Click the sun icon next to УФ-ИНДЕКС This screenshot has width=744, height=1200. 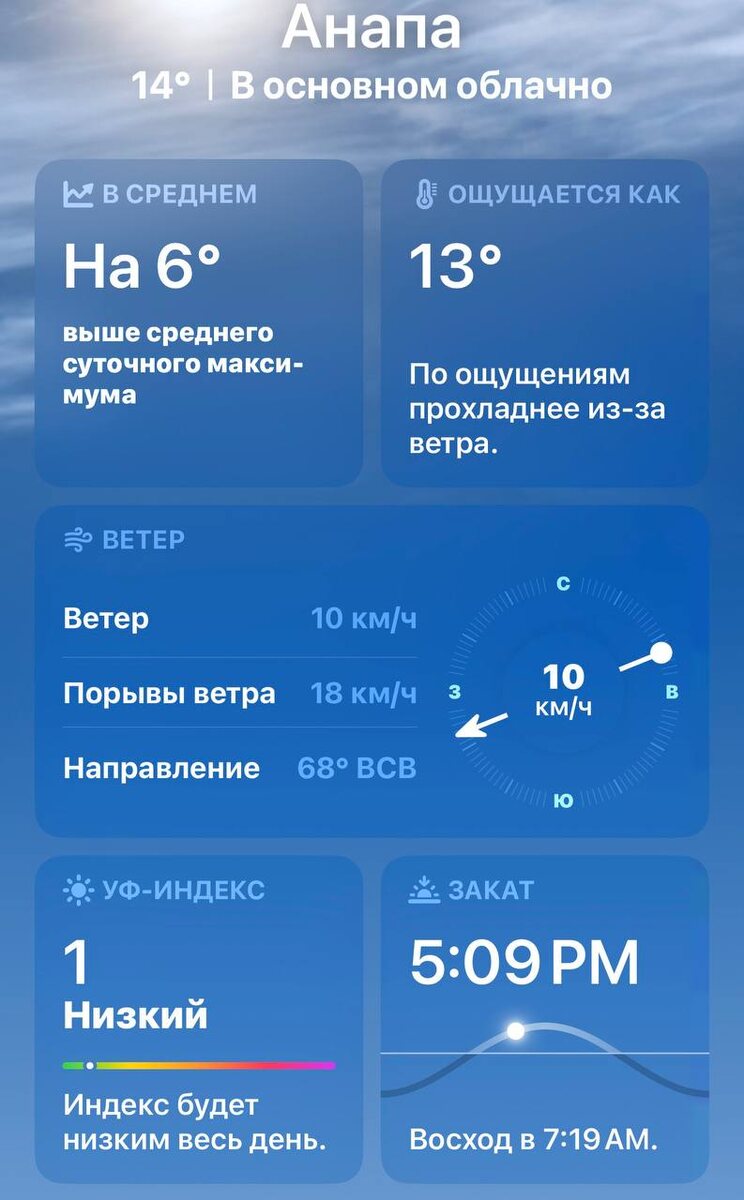click(79, 888)
